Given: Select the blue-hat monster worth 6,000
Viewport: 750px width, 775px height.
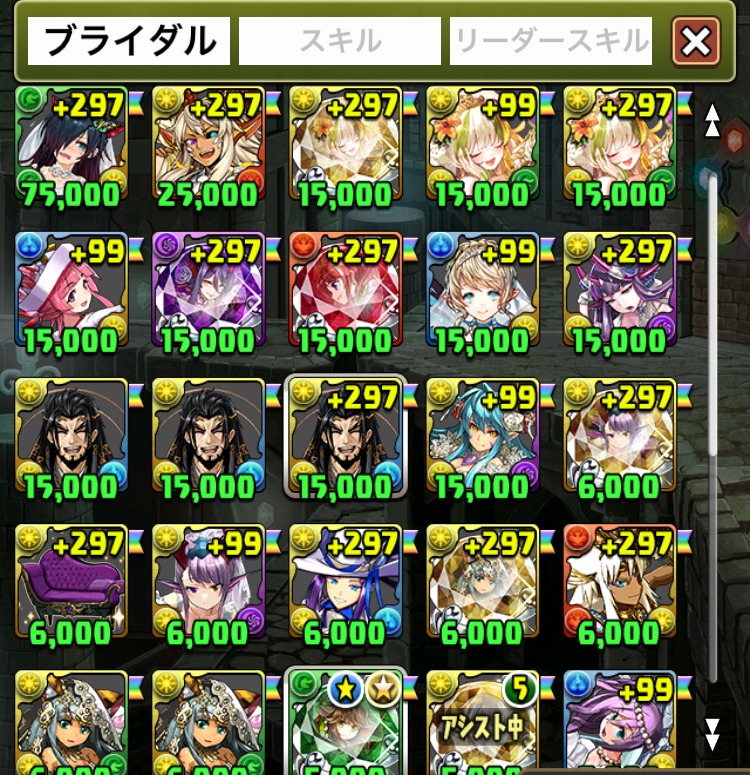Looking at the screenshot, I should click(x=345, y=584).
